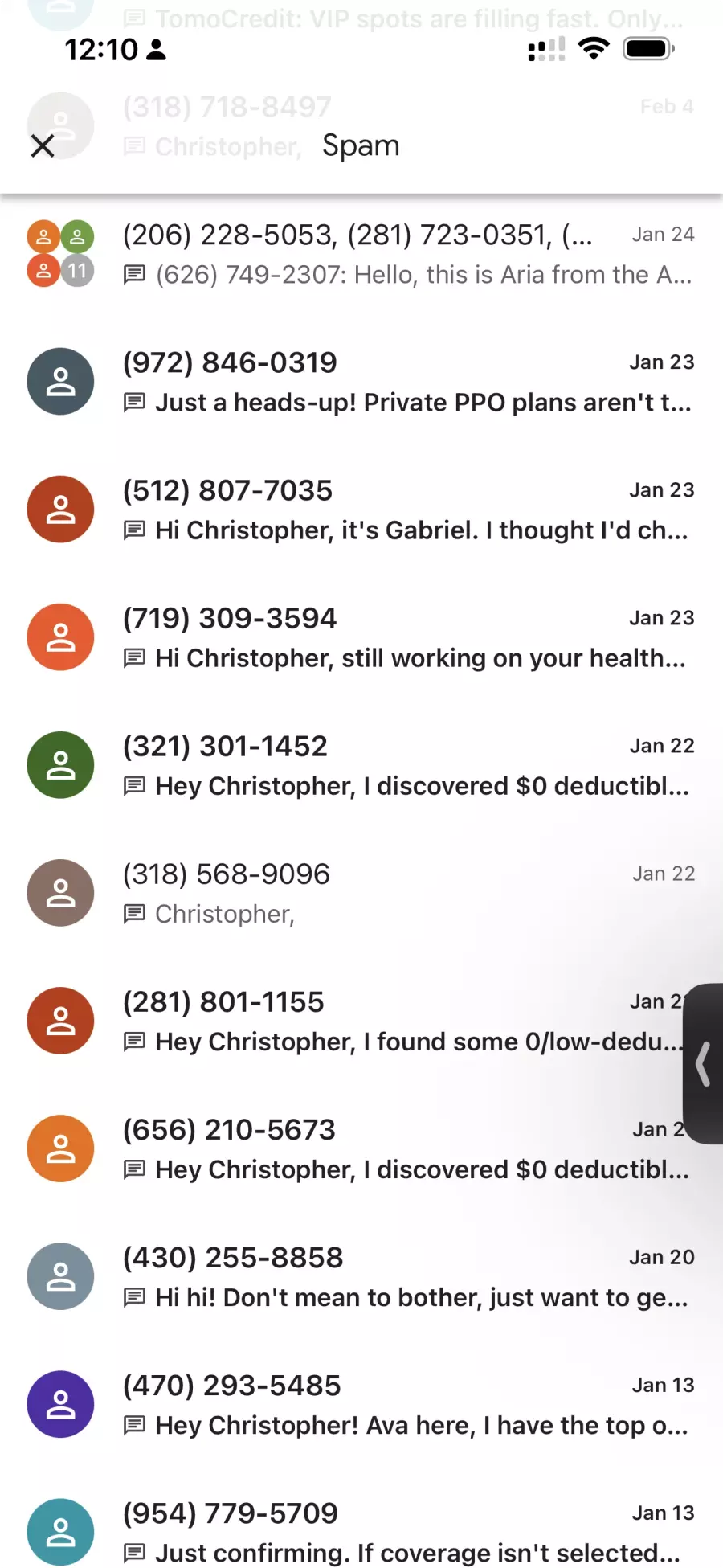Open group thread starting with (206) 228-5053
This screenshot has height=1568, width=723.
point(361,254)
